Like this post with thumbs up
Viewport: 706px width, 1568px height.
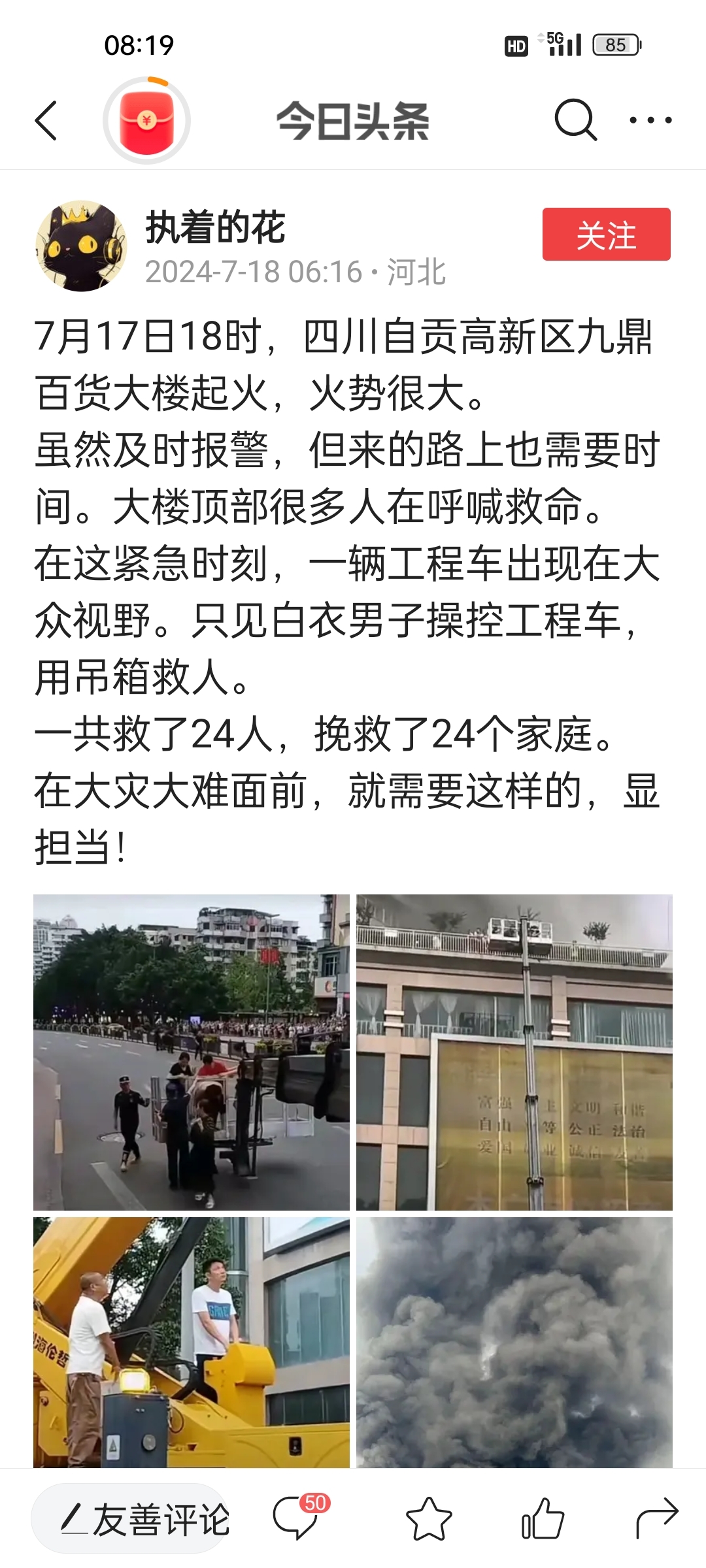point(543,1518)
